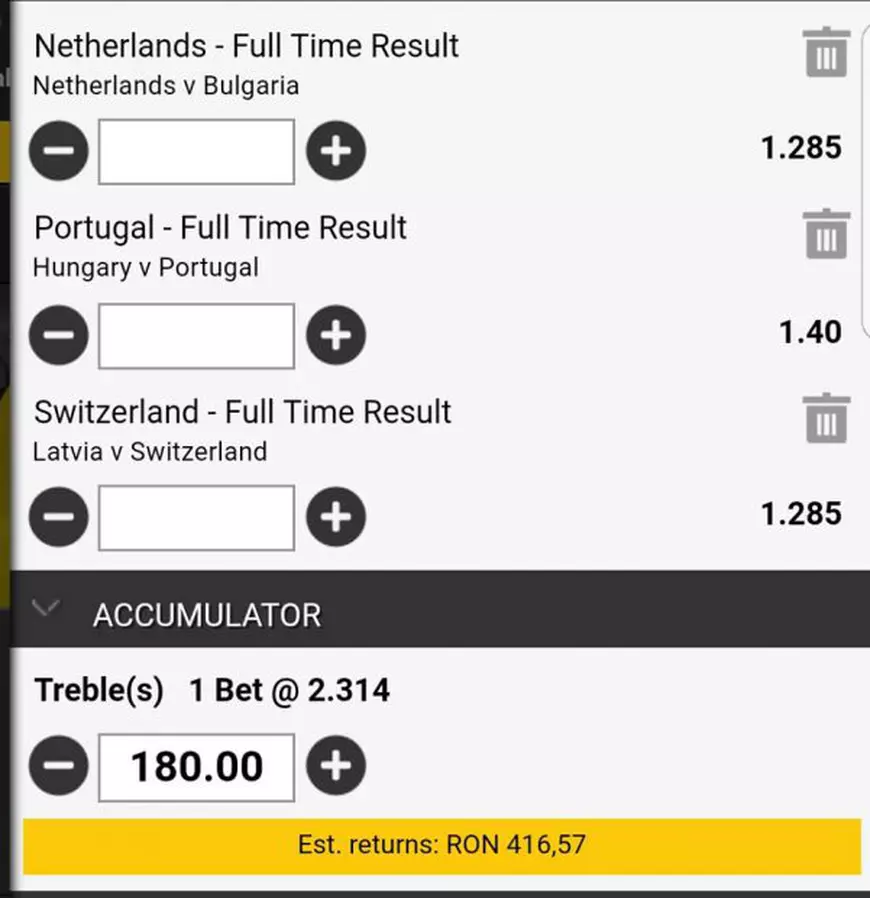Enter stake for Portugal single bet

click(x=196, y=335)
